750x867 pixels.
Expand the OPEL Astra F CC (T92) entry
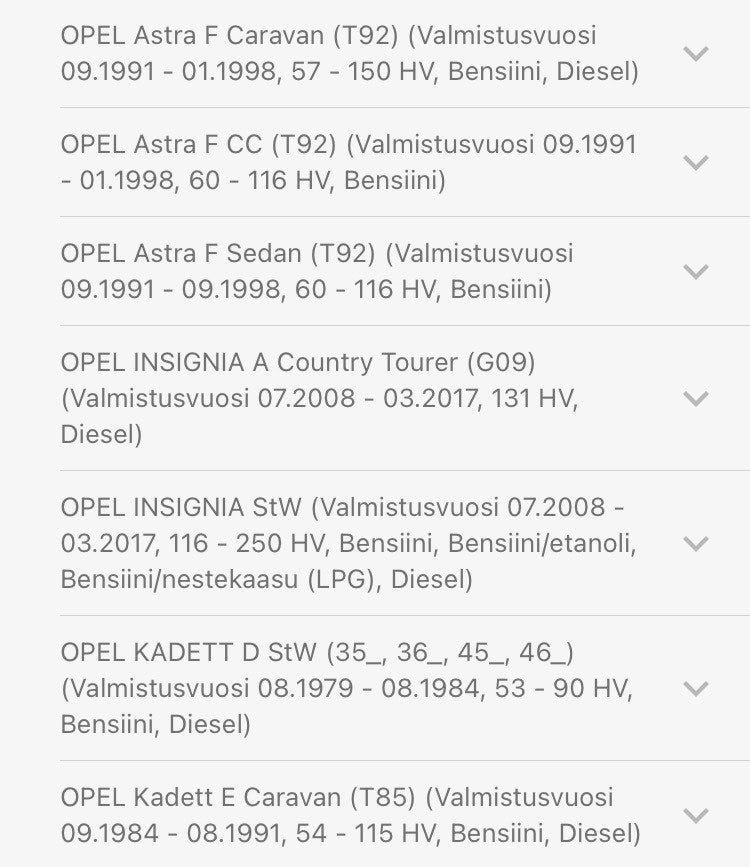pyautogui.click(x=695, y=162)
